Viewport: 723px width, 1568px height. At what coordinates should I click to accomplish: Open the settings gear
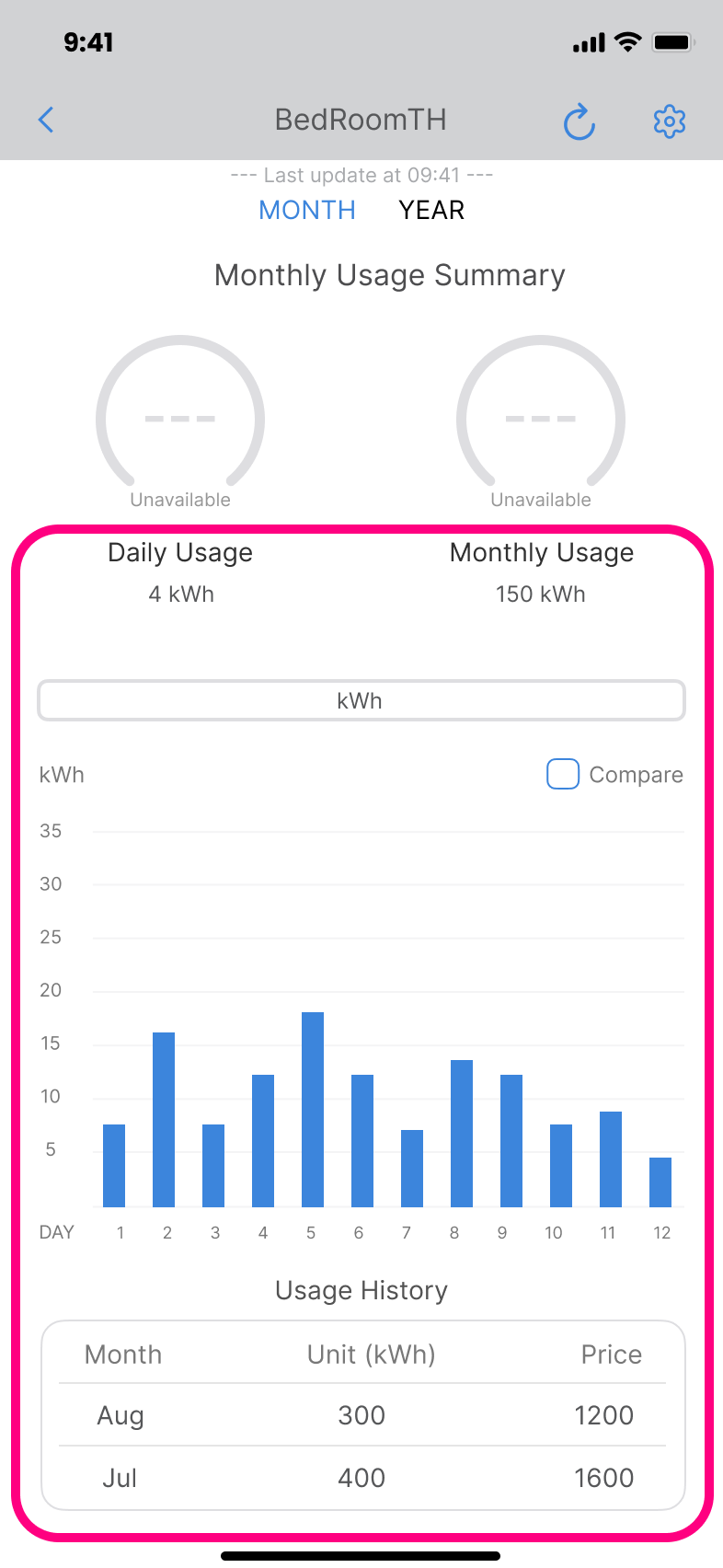pos(670,121)
